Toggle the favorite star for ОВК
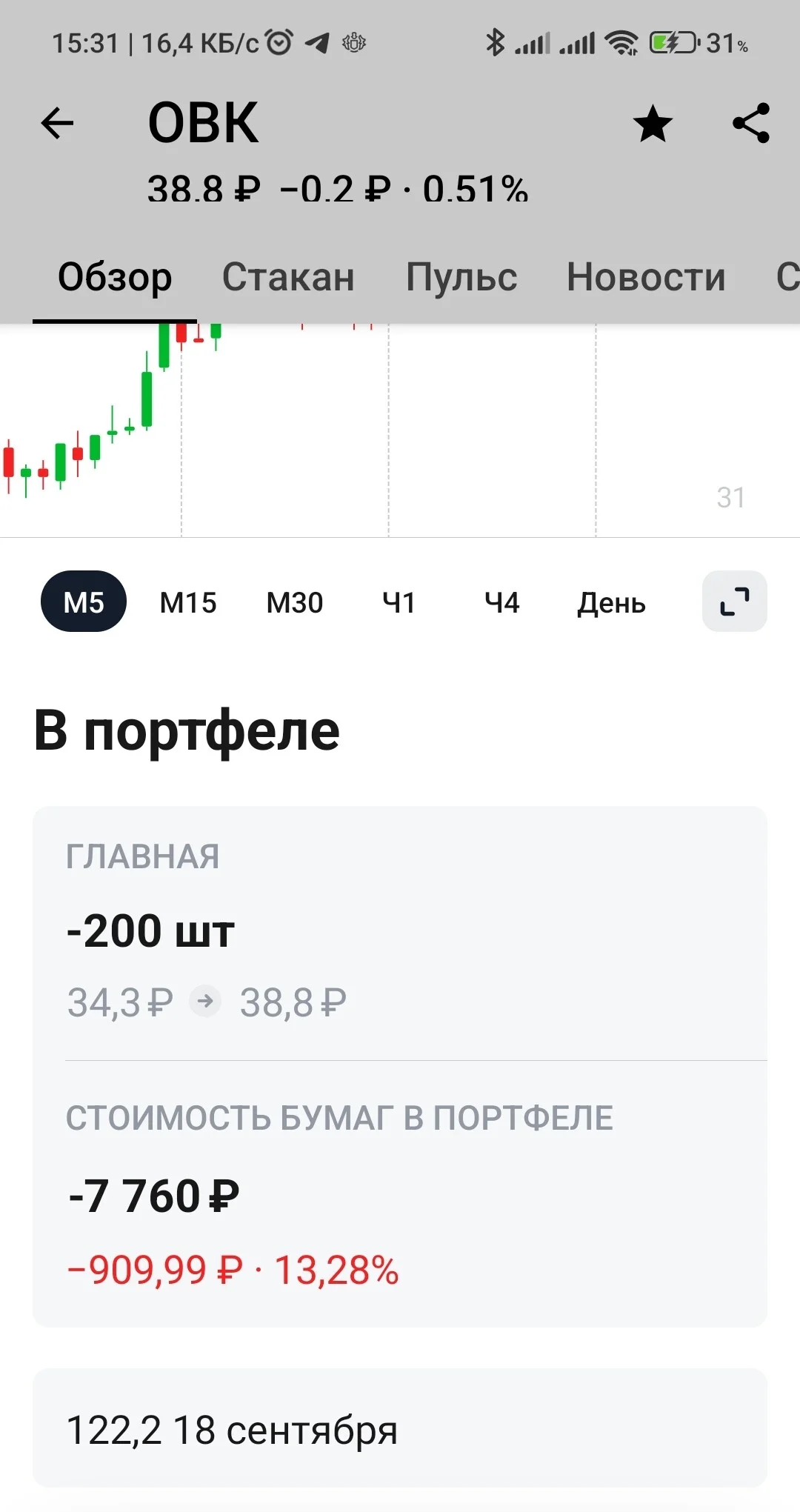 click(653, 123)
